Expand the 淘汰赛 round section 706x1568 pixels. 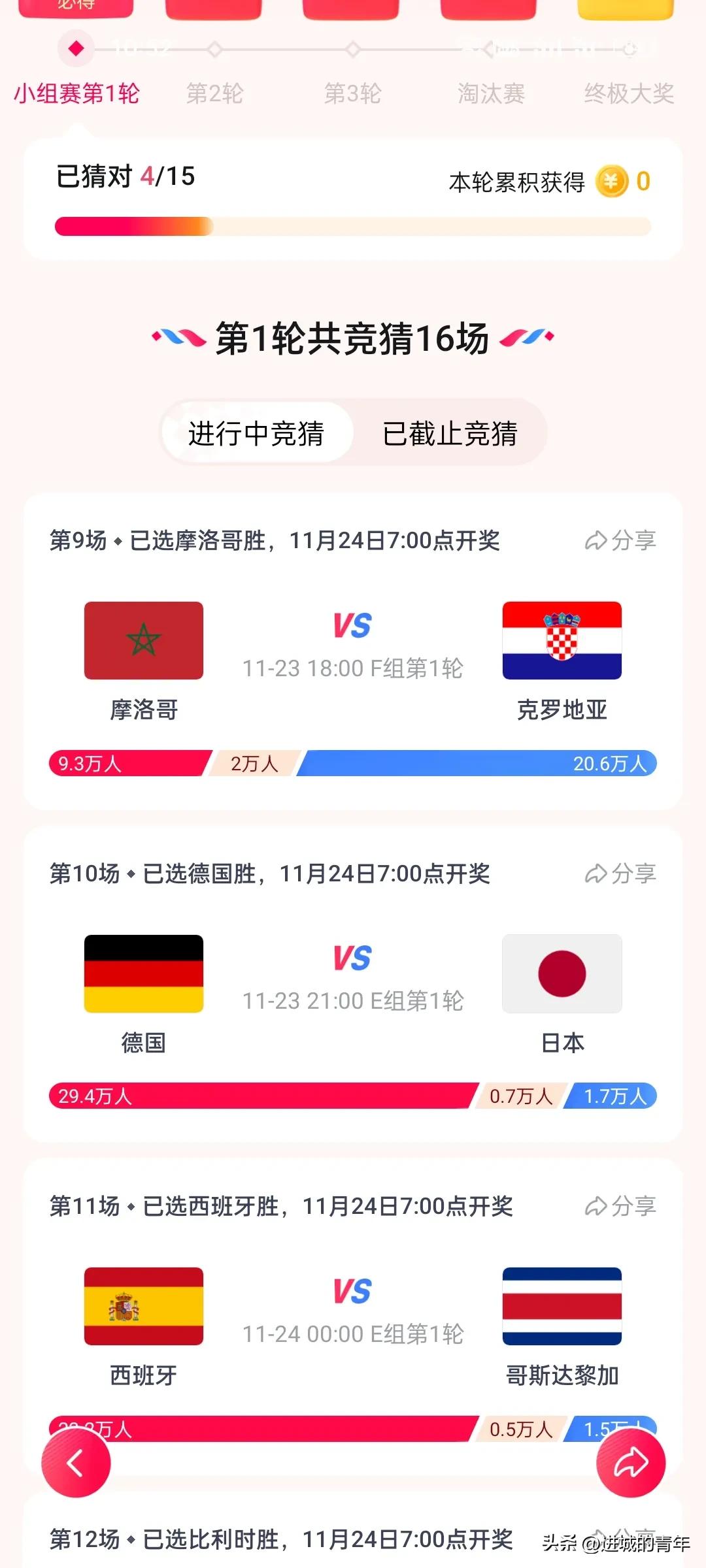[x=492, y=93]
